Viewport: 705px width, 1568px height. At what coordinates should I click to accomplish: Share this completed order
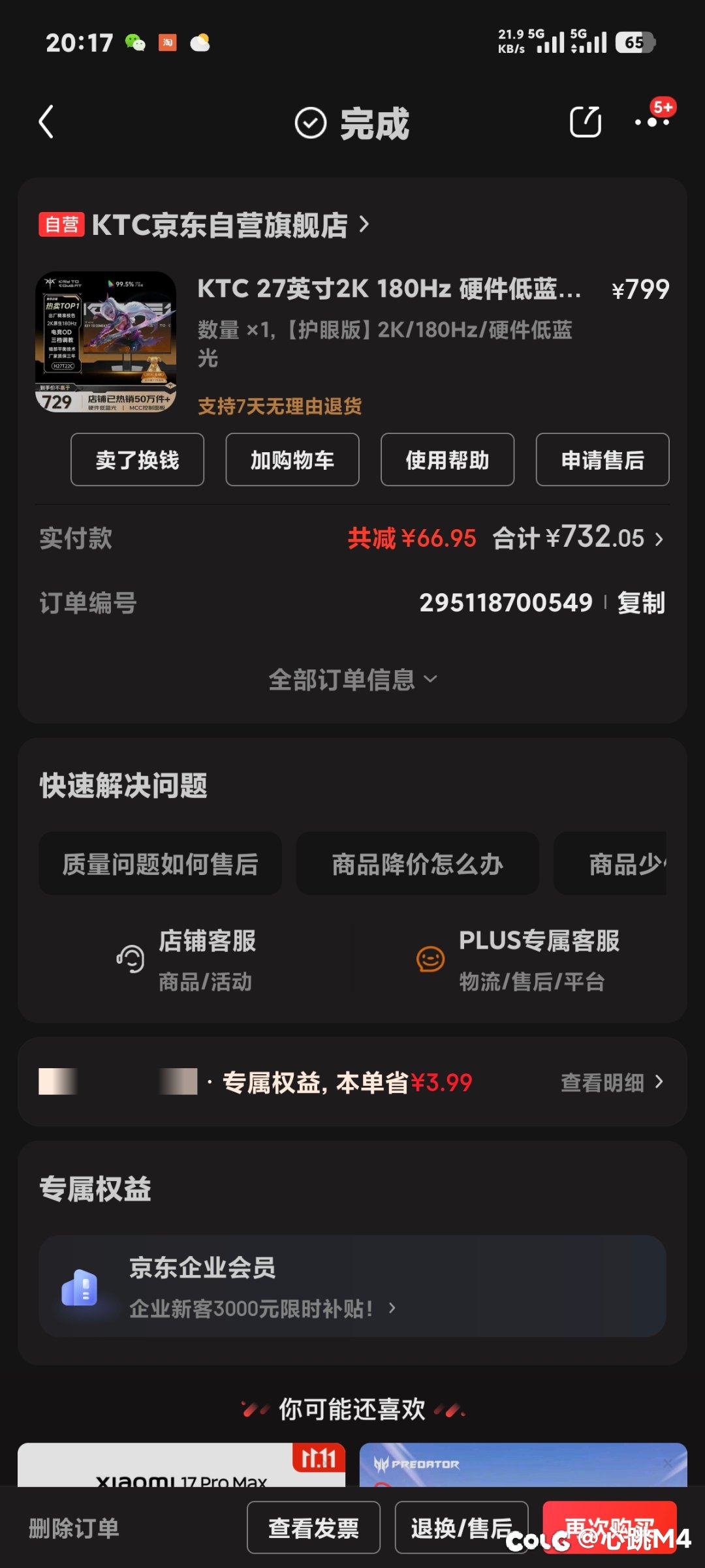[585, 122]
